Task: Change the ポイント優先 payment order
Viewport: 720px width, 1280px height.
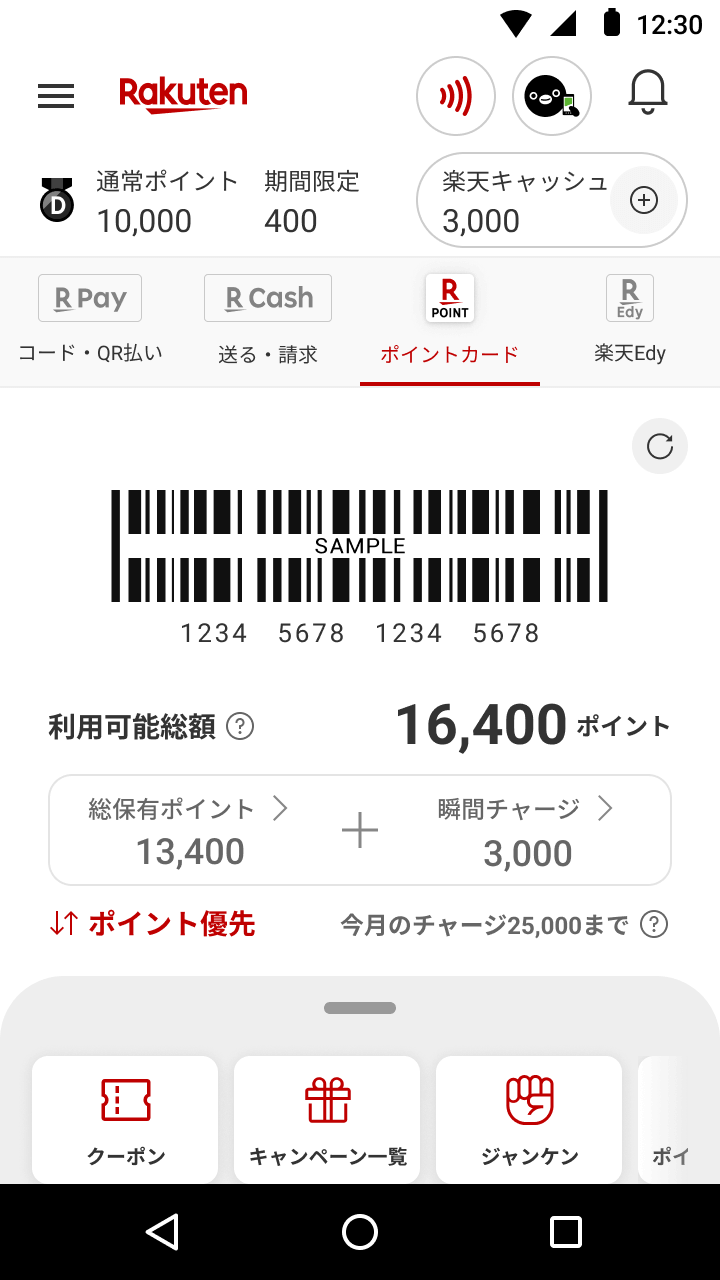Action: [152, 924]
